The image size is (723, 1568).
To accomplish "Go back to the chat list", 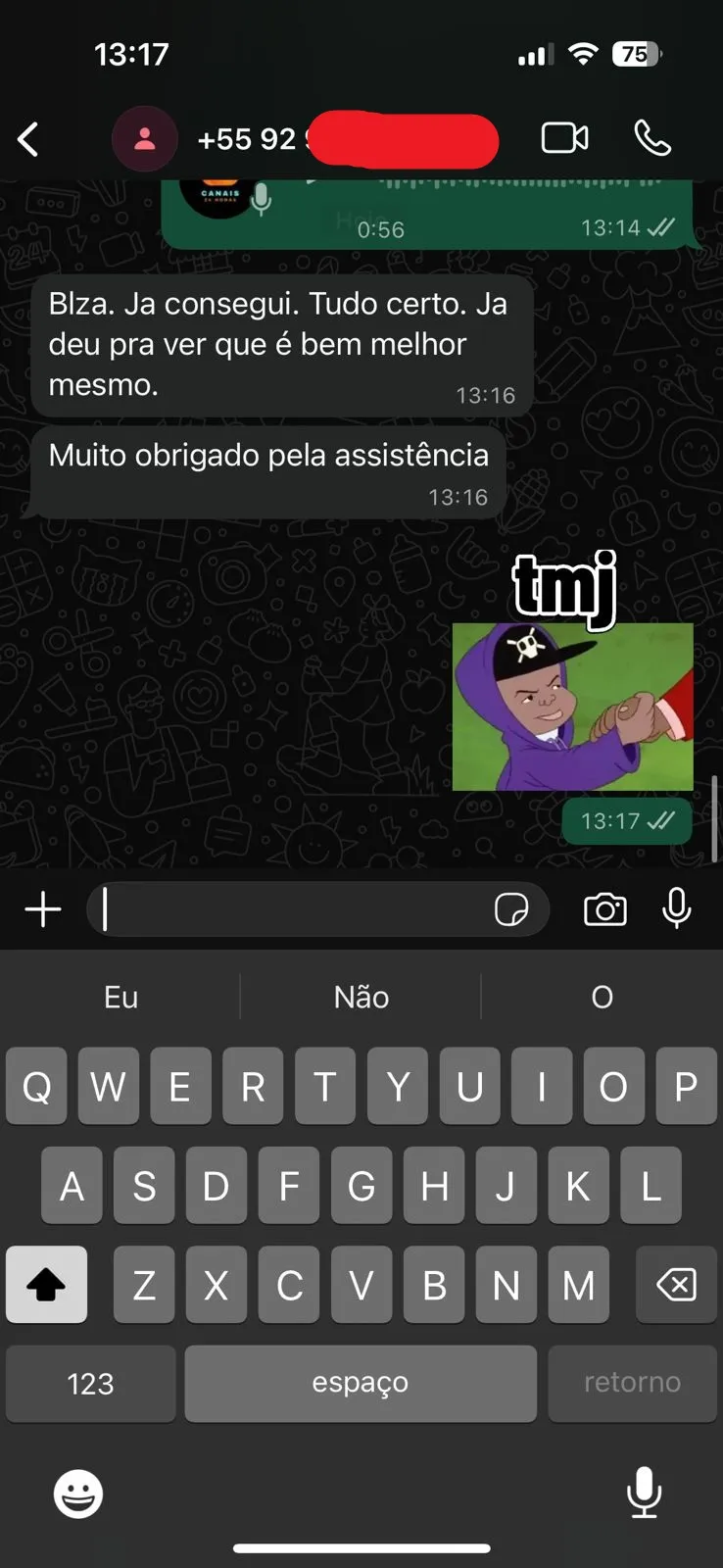I will pyautogui.click(x=28, y=139).
